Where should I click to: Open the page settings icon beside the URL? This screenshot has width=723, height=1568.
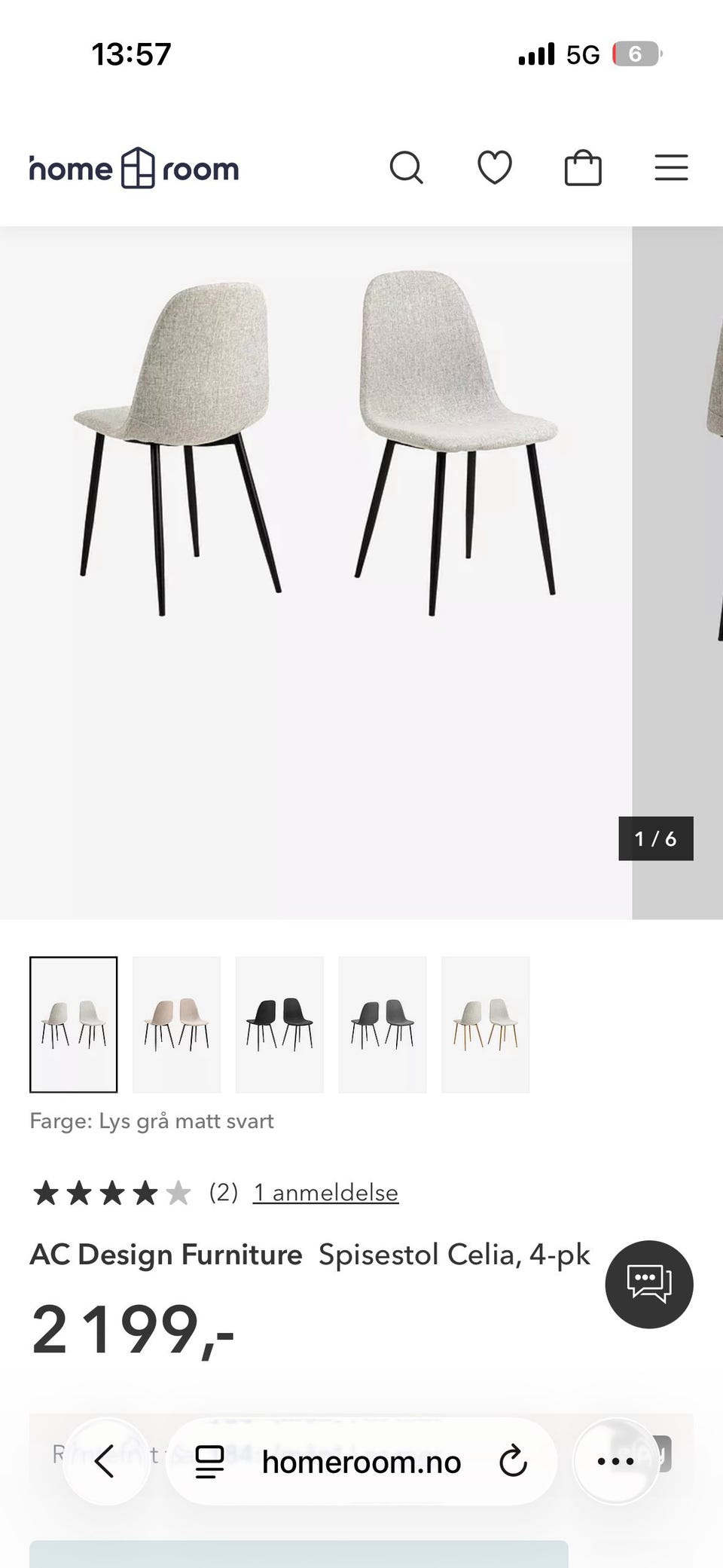(x=209, y=1462)
